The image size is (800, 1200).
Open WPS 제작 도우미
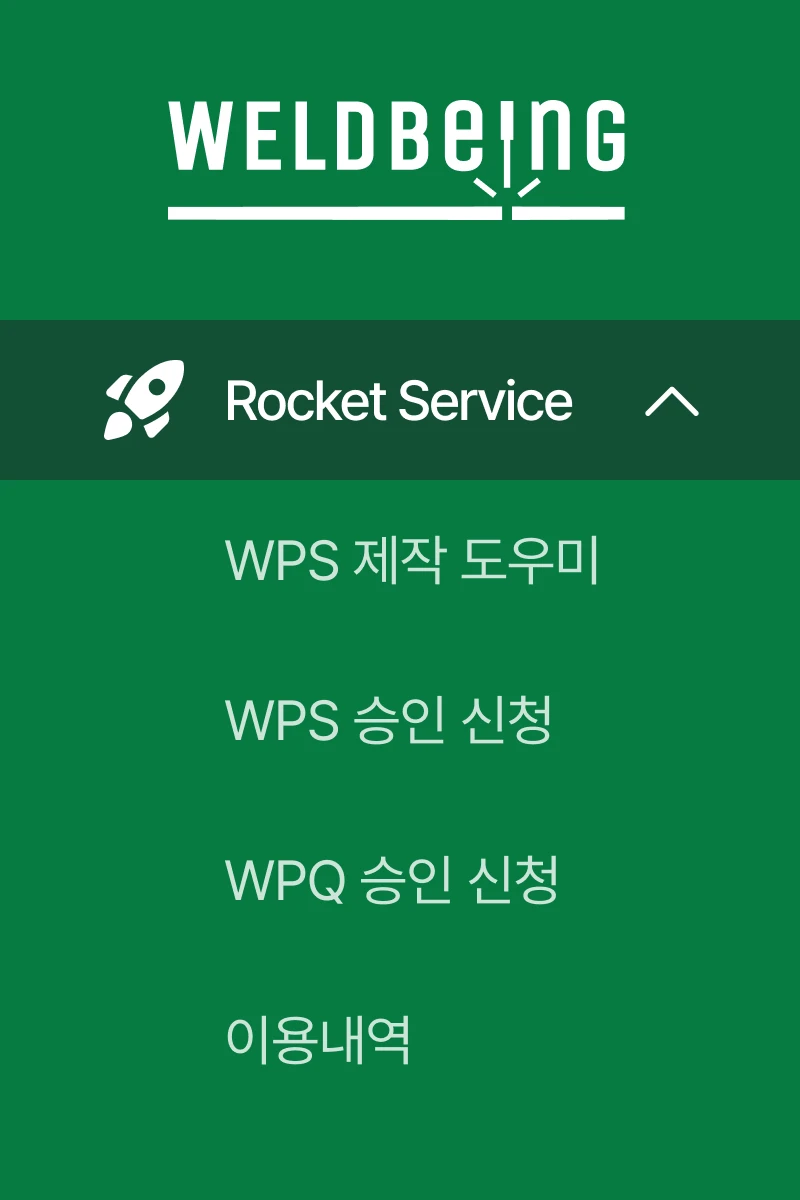(412, 561)
